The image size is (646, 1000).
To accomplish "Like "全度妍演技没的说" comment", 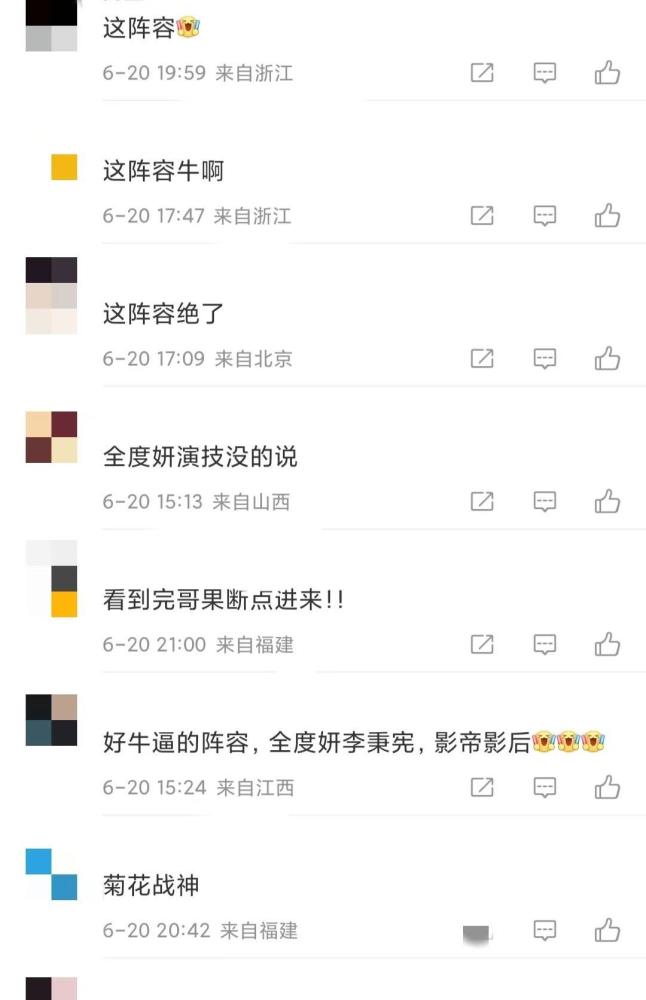I will pos(607,502).
